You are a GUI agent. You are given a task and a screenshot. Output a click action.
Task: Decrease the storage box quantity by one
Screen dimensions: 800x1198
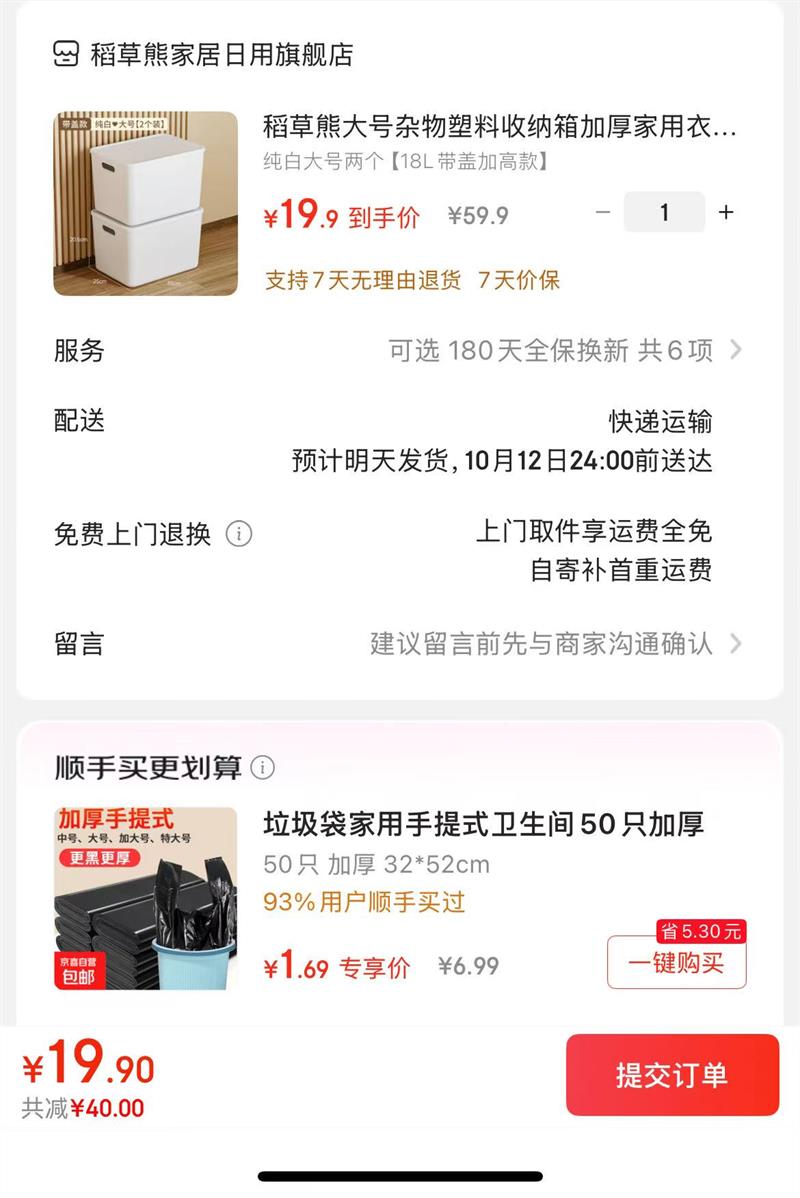[x=602, y=212]
